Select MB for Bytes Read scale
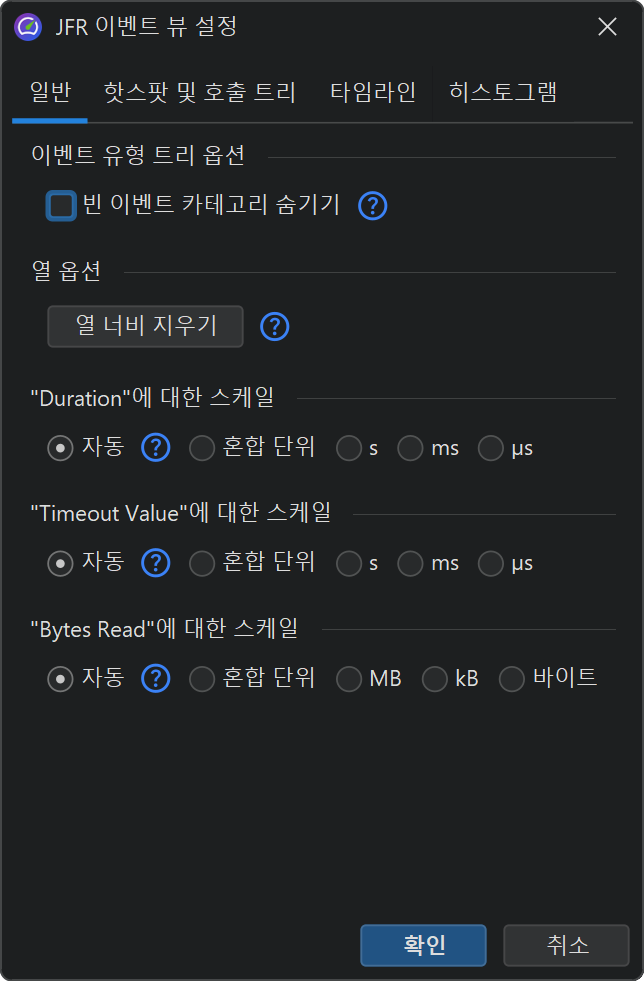Image resolution: width=644 pixels, height=981 pixels. coord(349,680)
